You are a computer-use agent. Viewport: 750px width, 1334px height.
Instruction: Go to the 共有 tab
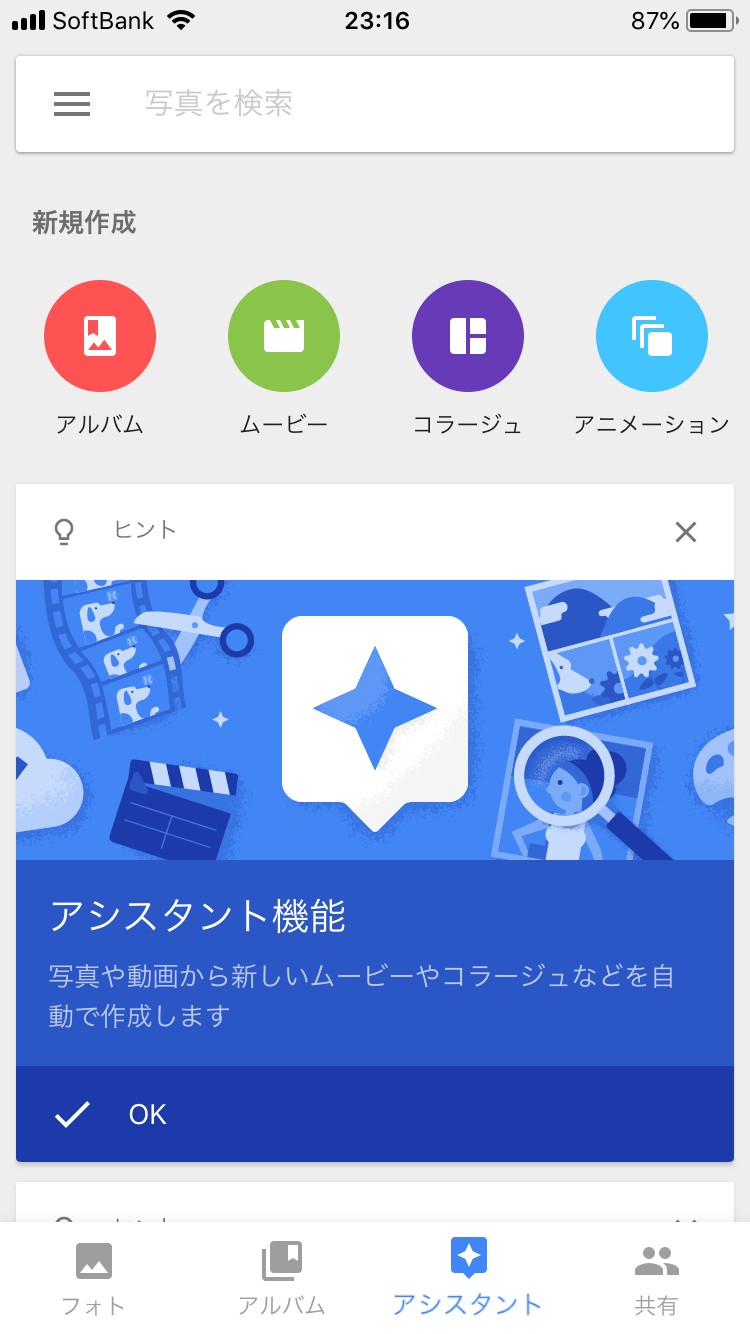click(x=656, y=1278)
